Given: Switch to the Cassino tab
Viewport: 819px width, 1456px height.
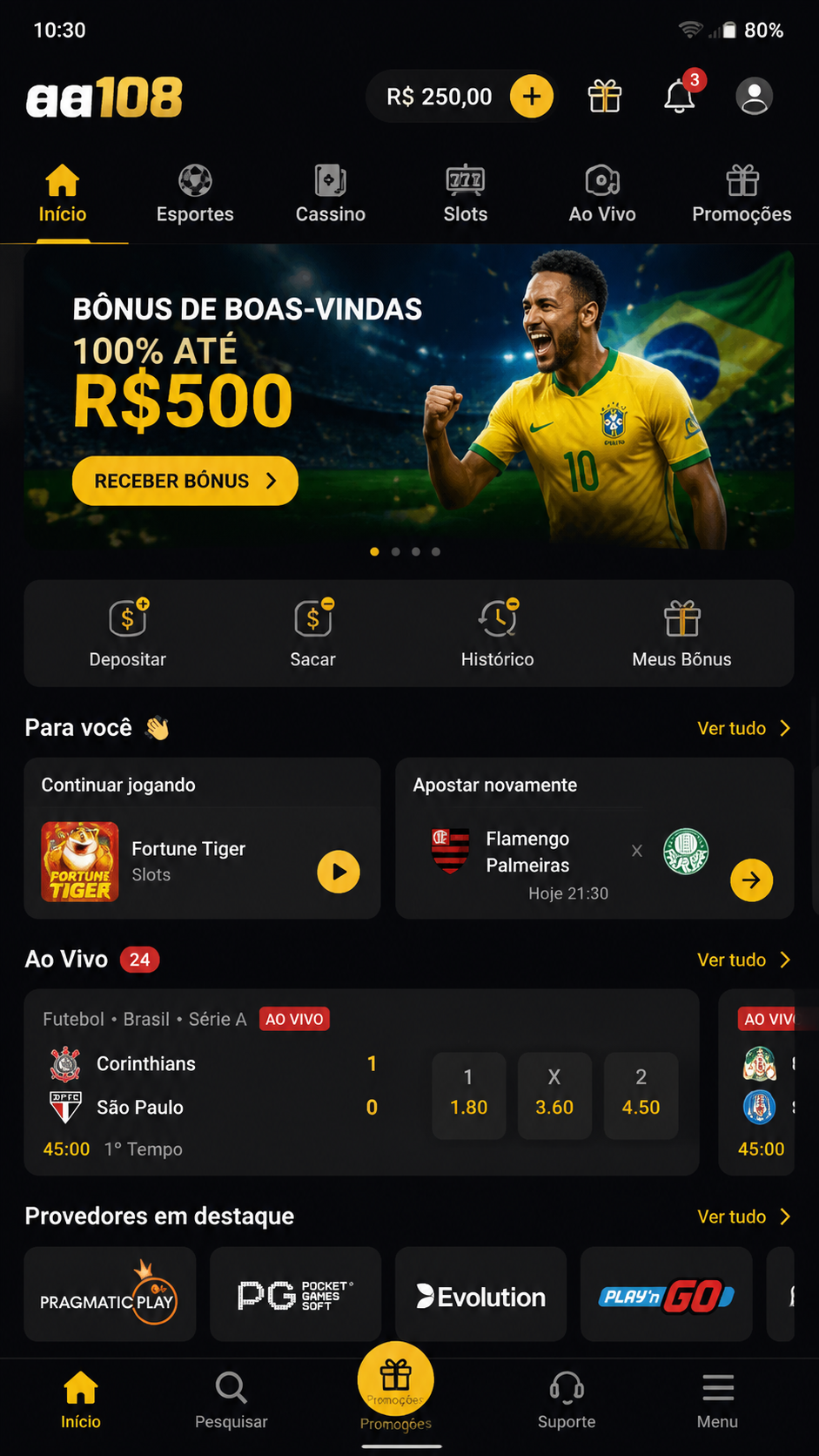Looking at the screenshot, I should pos(331,194).
